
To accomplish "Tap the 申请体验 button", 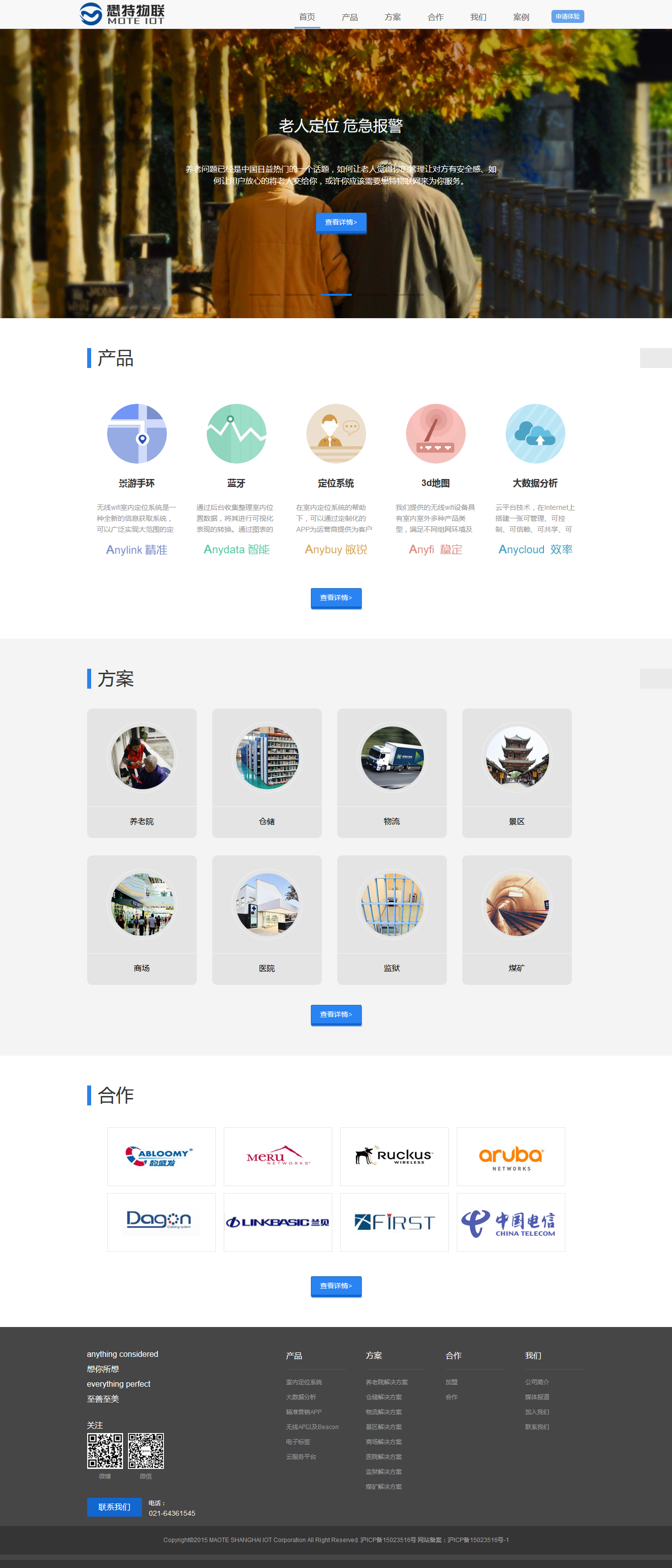I will 567,16.
